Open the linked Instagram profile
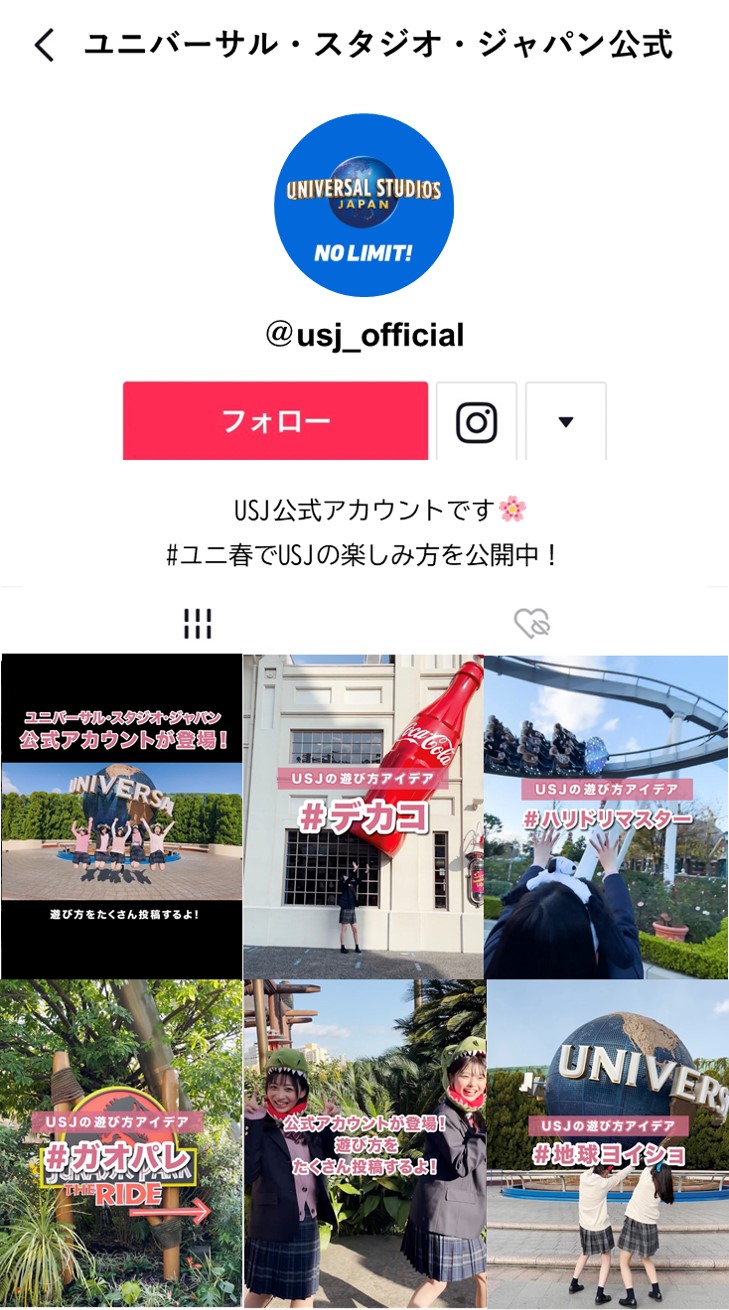Viewport: 729px width, 1310px height. [x=477, y=421]
